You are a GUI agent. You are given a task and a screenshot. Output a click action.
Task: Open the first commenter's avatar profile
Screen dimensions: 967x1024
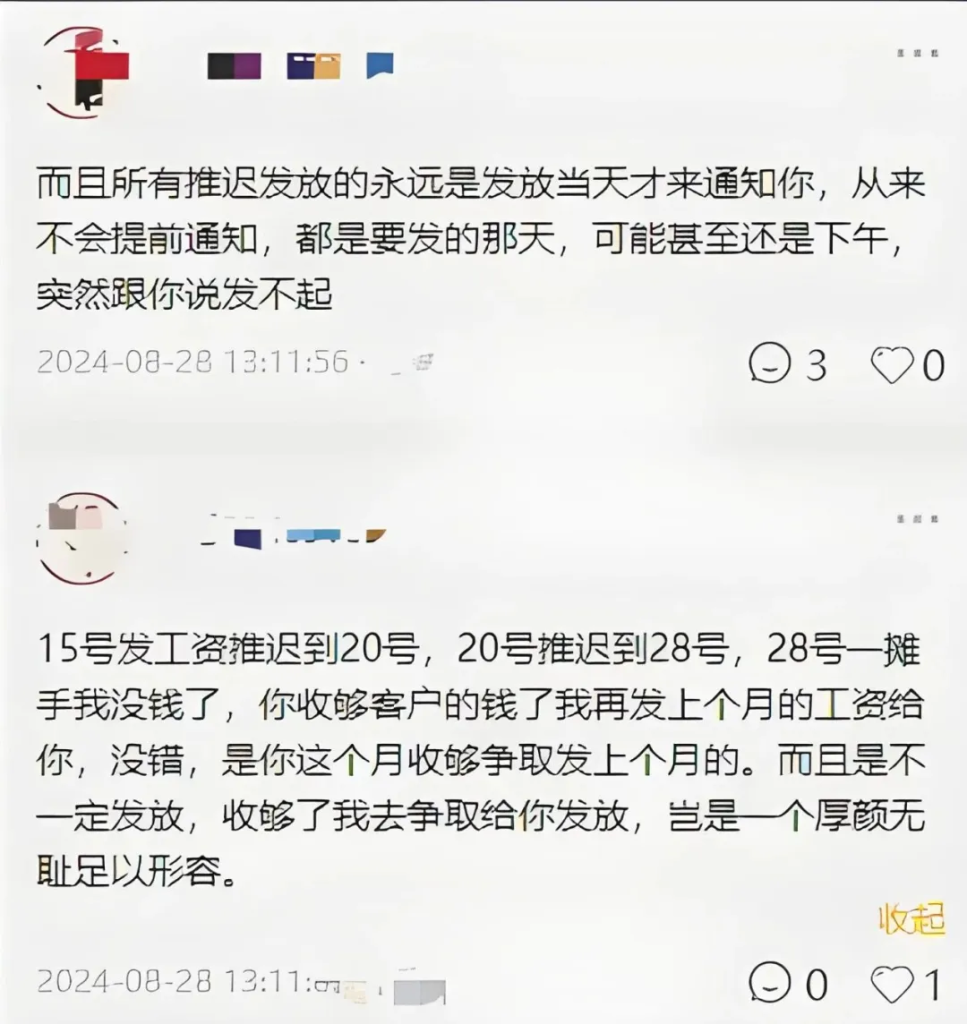tap(82, 72)
